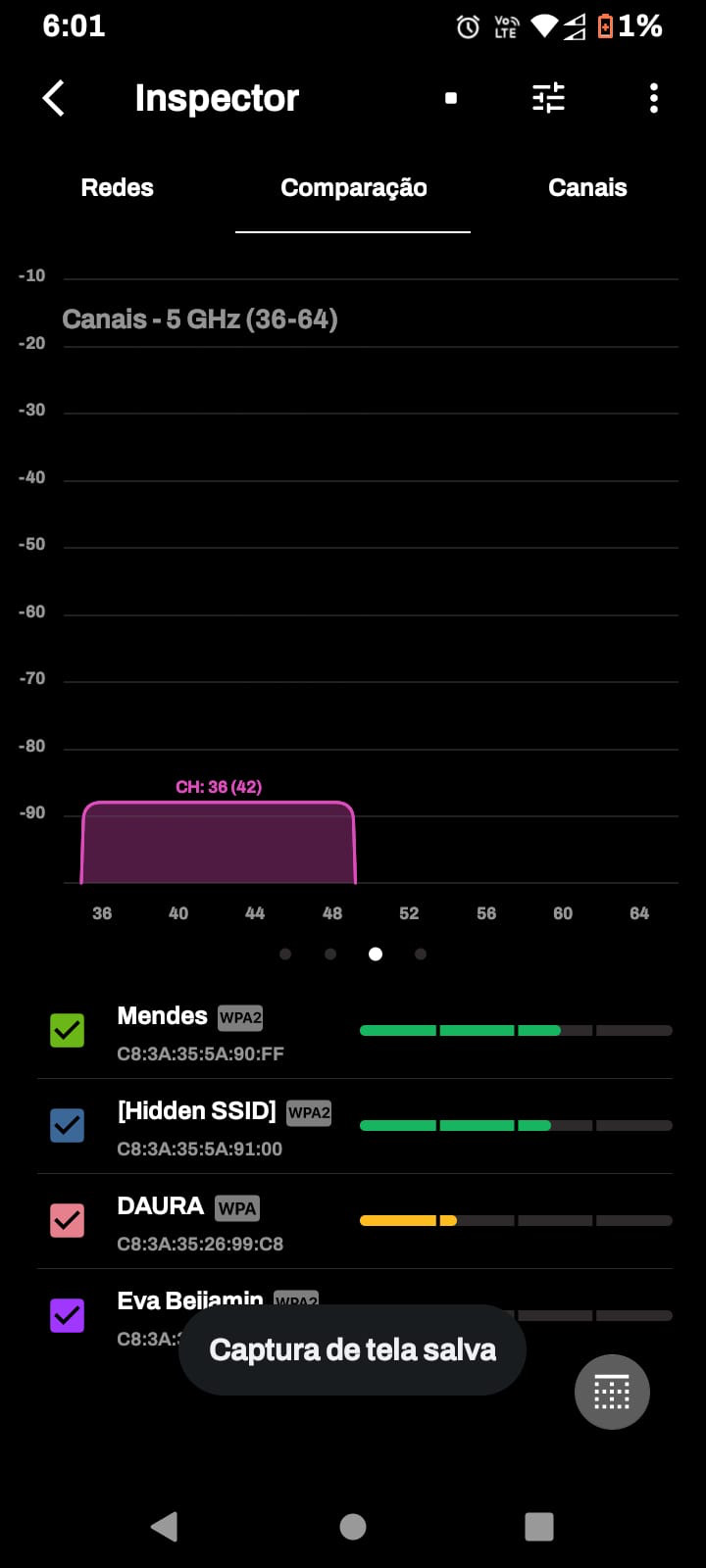Open the overflow menu
This screenshot has height=1568, width=706.
click(654, 98)
